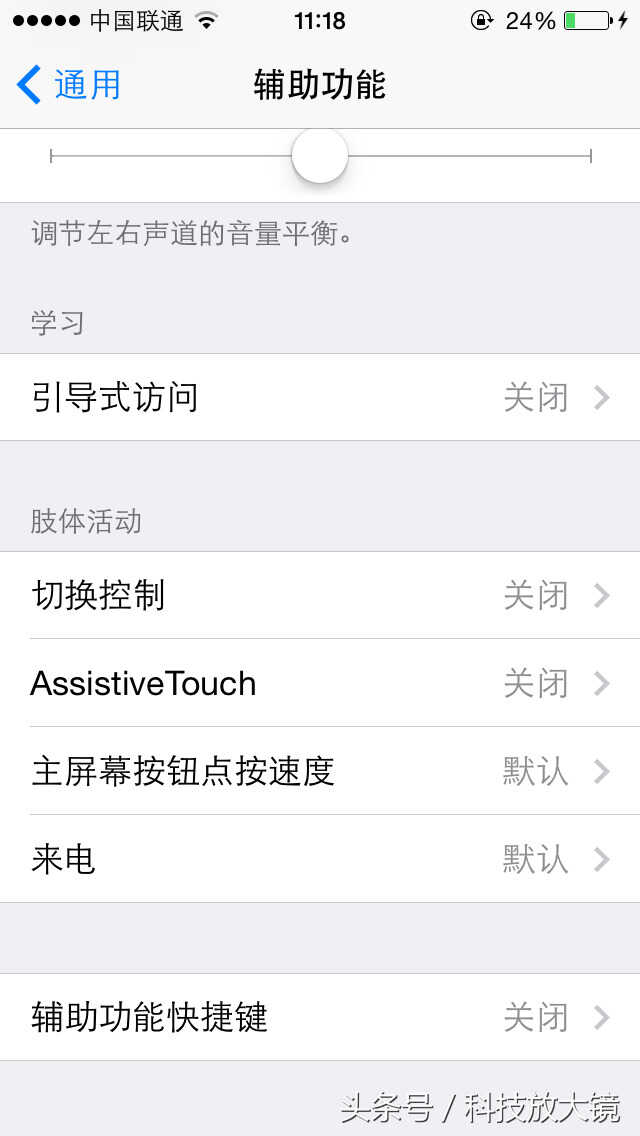Open 来电 settings
Screen dimensions: 640x1136
(320, 859)
